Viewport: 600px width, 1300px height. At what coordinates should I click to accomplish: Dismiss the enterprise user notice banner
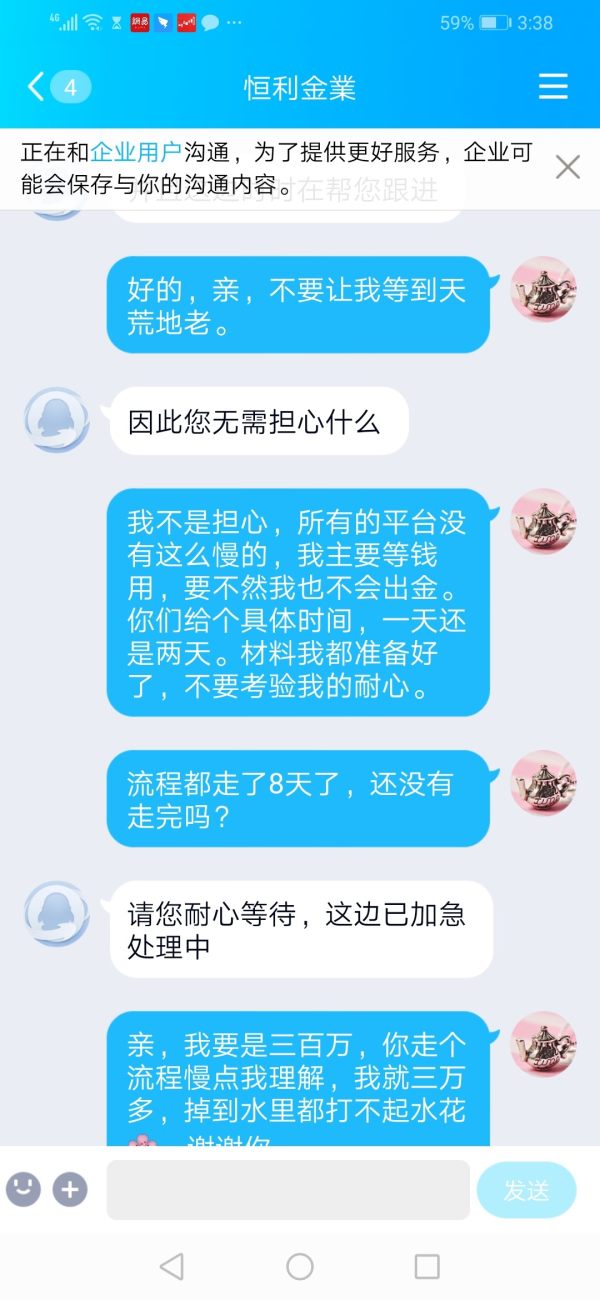click(x=567, y=167)
